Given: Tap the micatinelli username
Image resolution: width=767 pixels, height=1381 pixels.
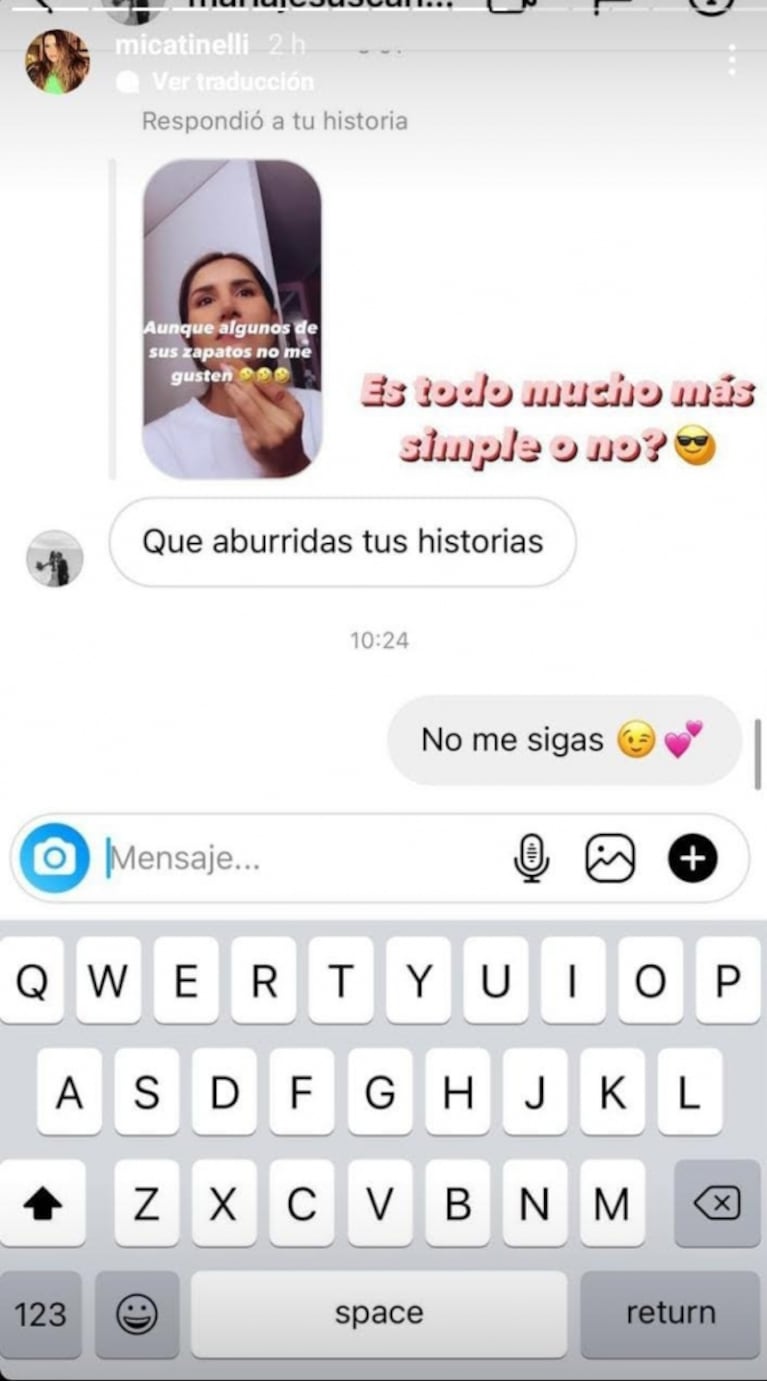Looking at the screenshot, I should pos(182,45).
